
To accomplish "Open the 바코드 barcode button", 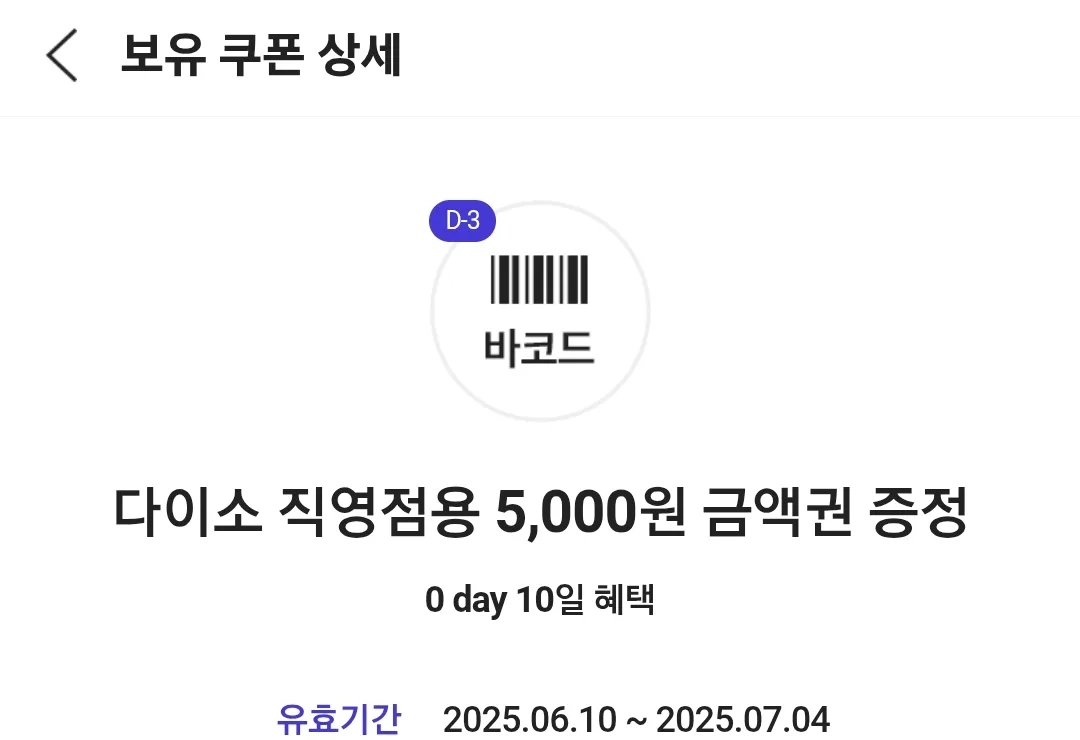I will pyautogui.click(x=540, y=311).
